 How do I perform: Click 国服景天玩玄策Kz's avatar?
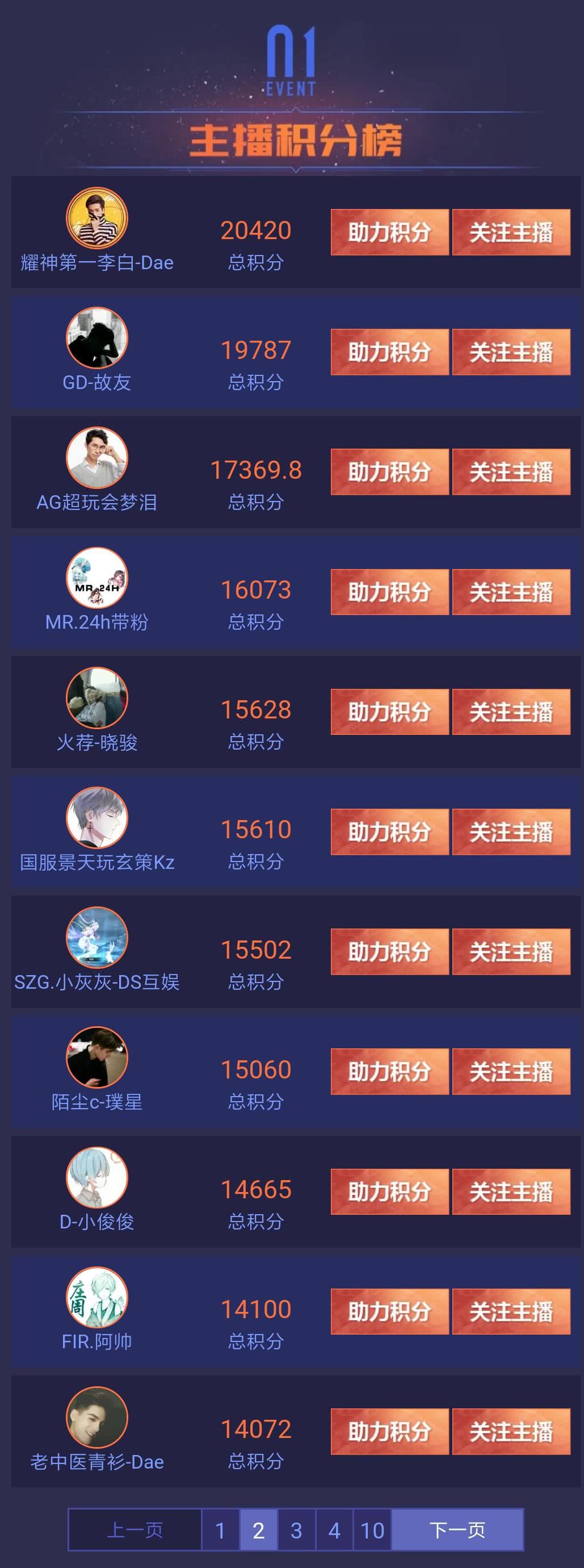(x=98, y=818)
